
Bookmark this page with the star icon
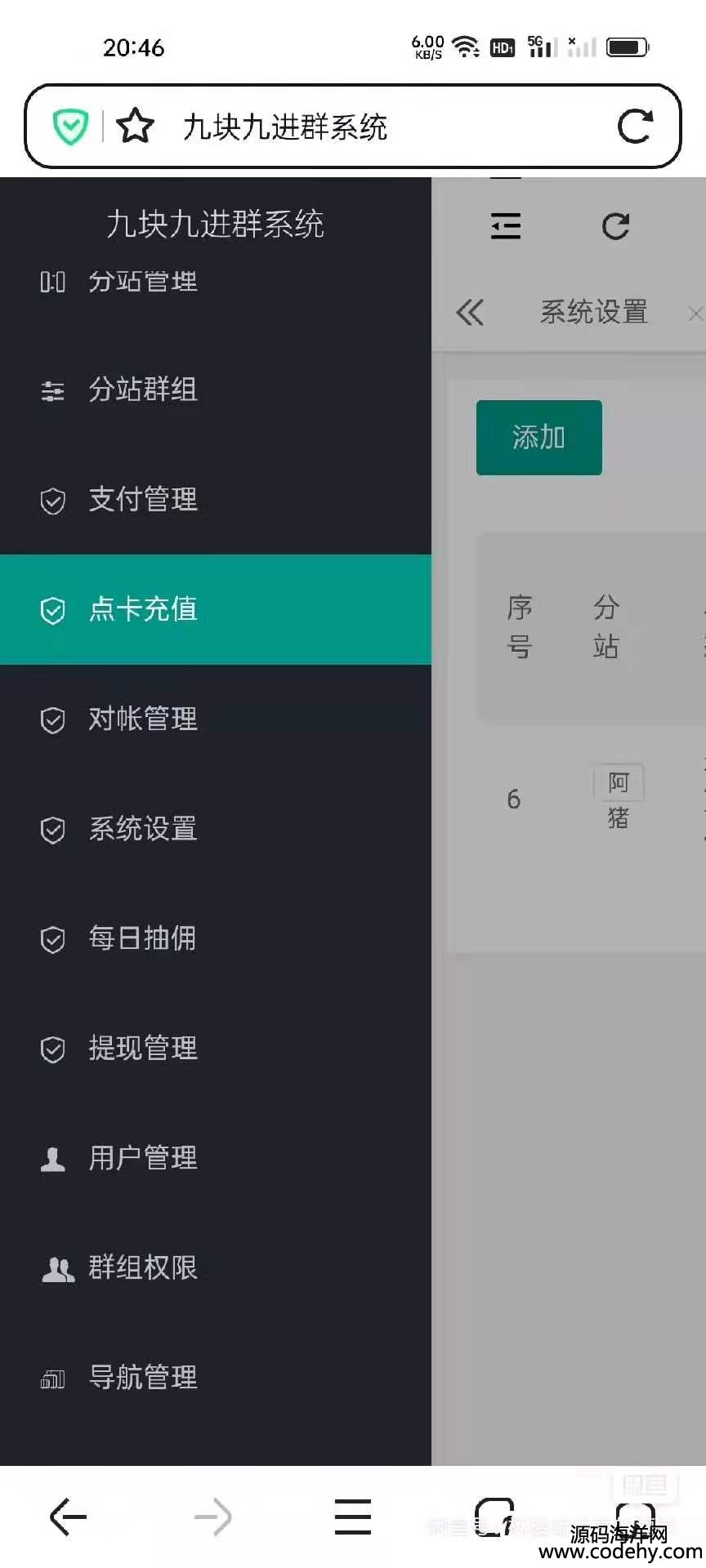(x=135, y=127)
